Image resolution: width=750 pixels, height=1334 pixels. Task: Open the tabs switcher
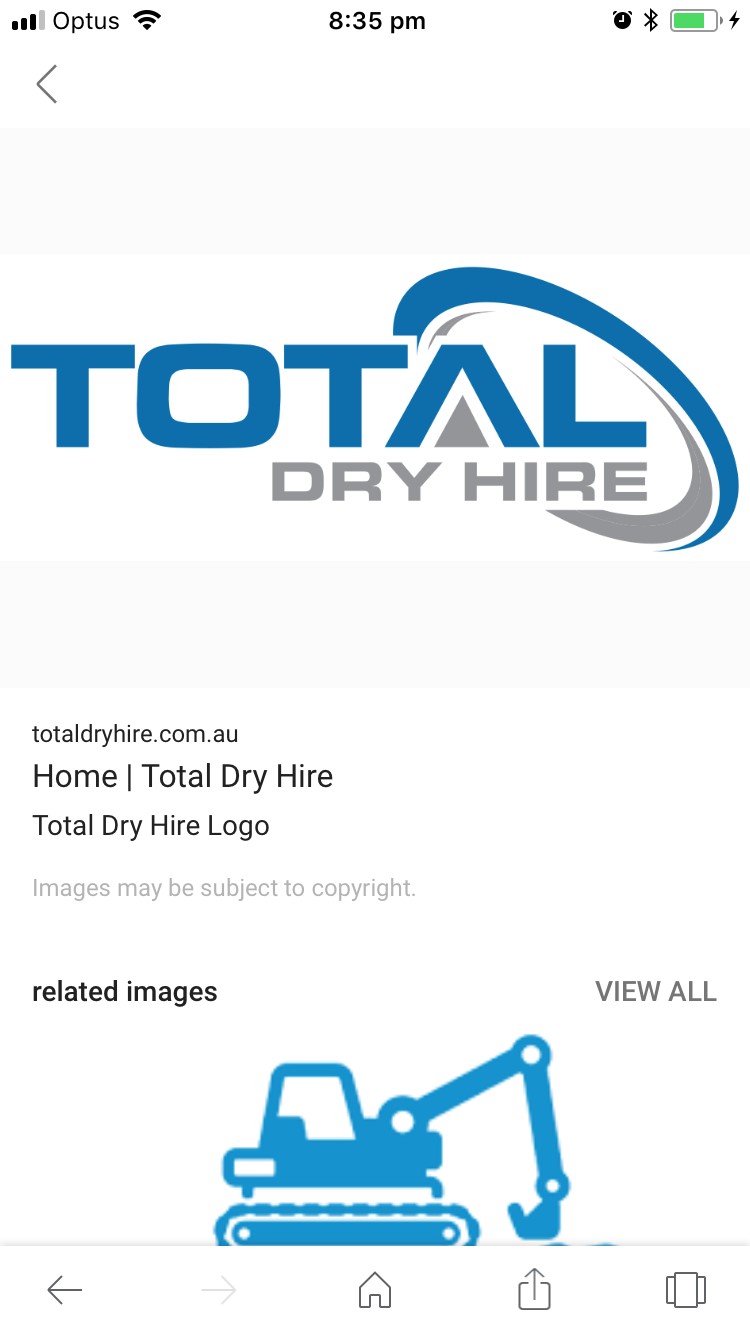pyautogui.click(x=685, y=1290)
